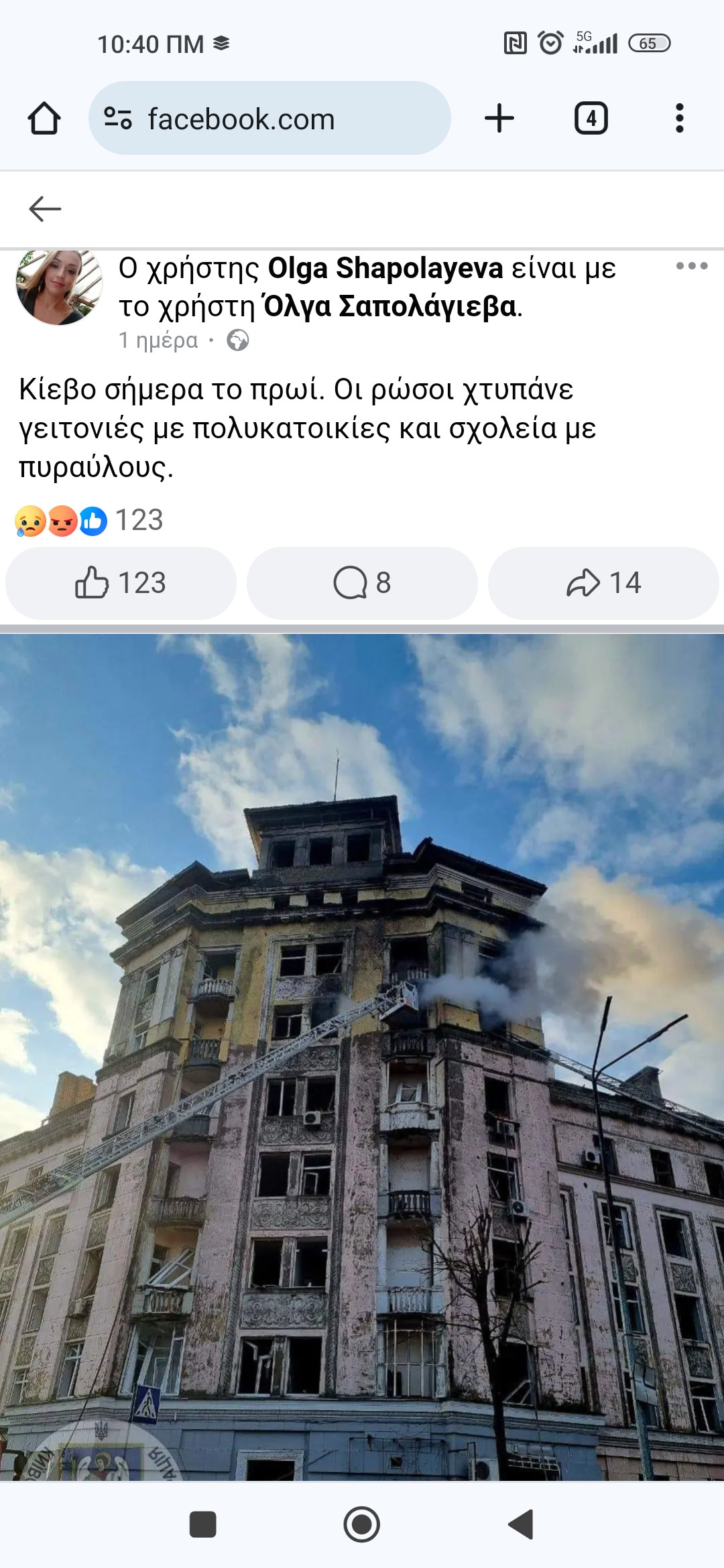The height and width of the screenshot is (1568, 724).
Task: Share the post with 14 shares
Action: [603, 583]
